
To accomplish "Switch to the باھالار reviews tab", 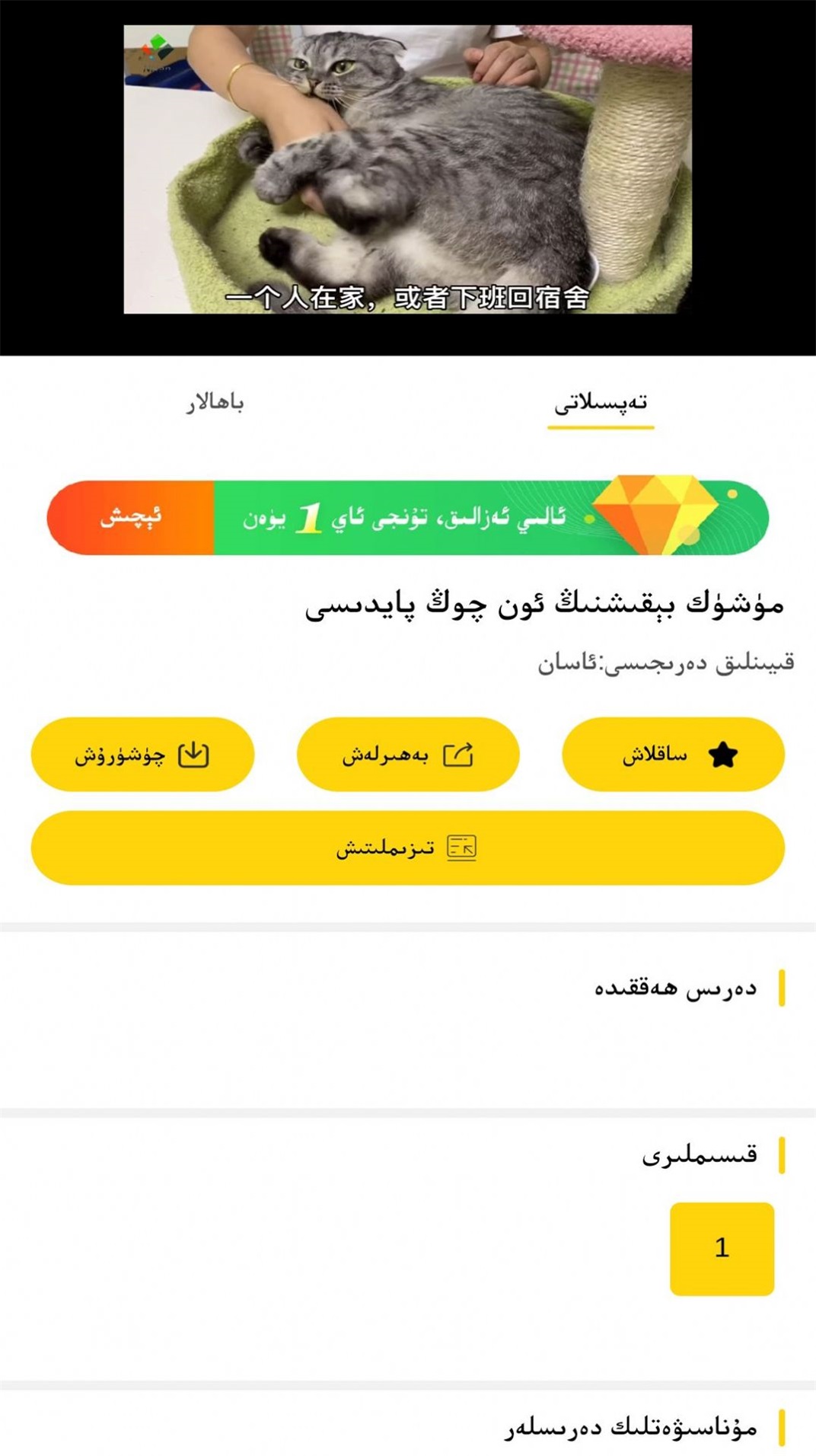I will click(x=215, y=403).
